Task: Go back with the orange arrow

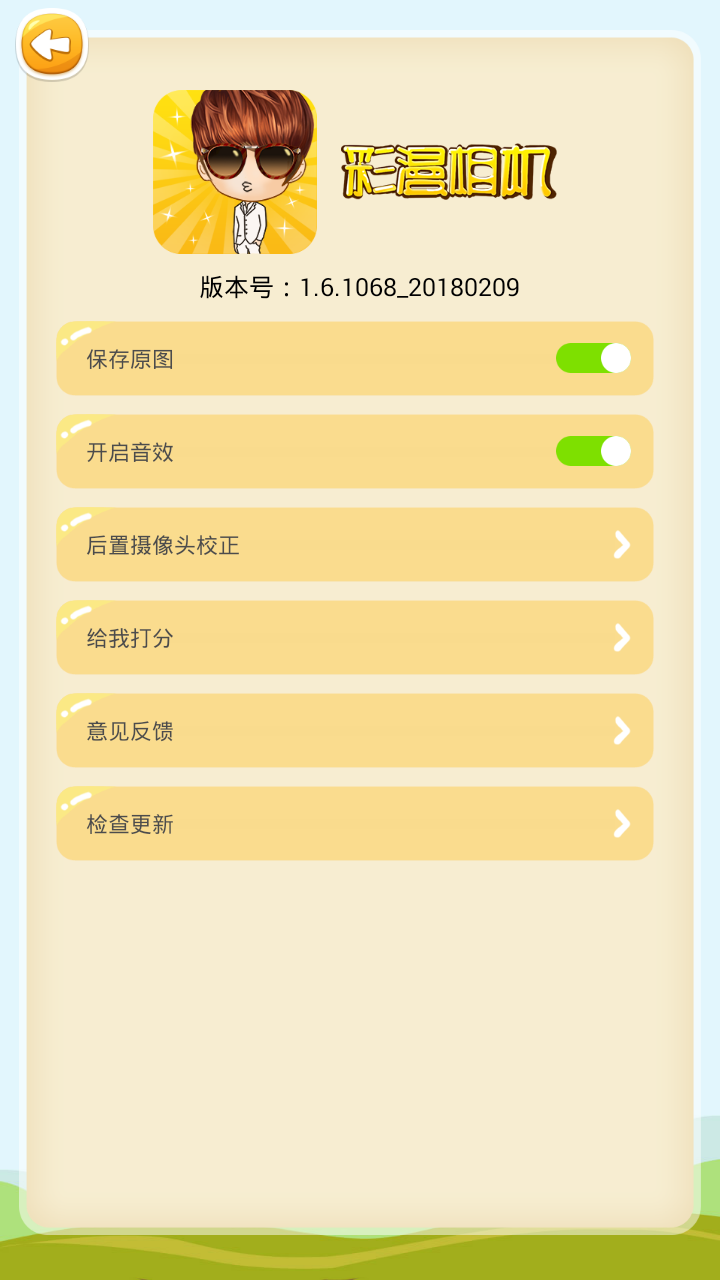Action: (x=52, y=45)
